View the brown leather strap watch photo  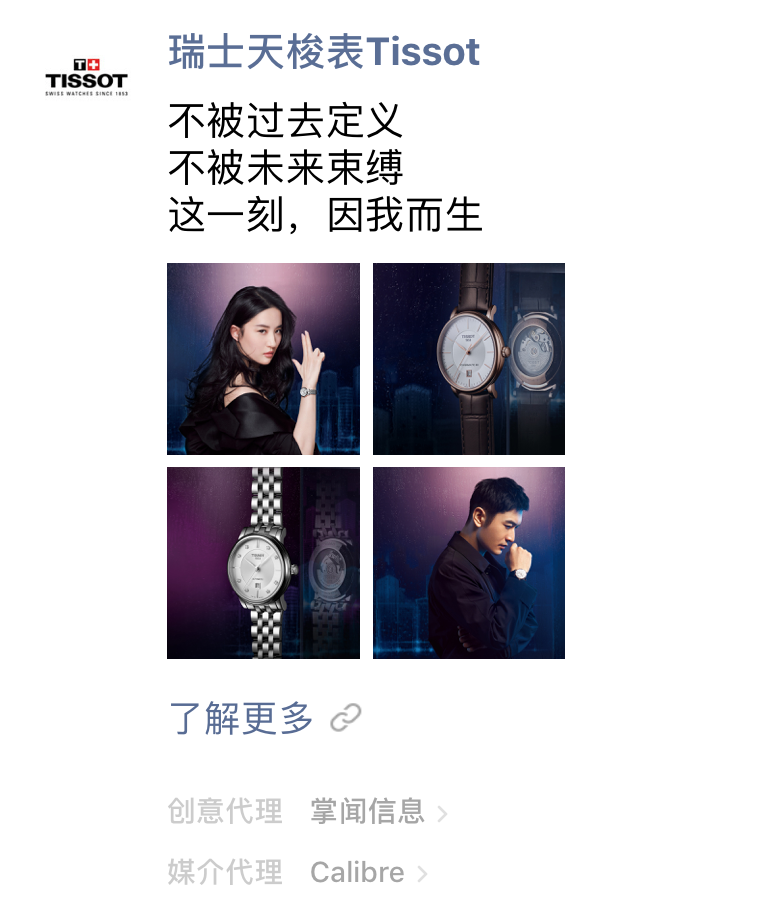coord(469,359)
